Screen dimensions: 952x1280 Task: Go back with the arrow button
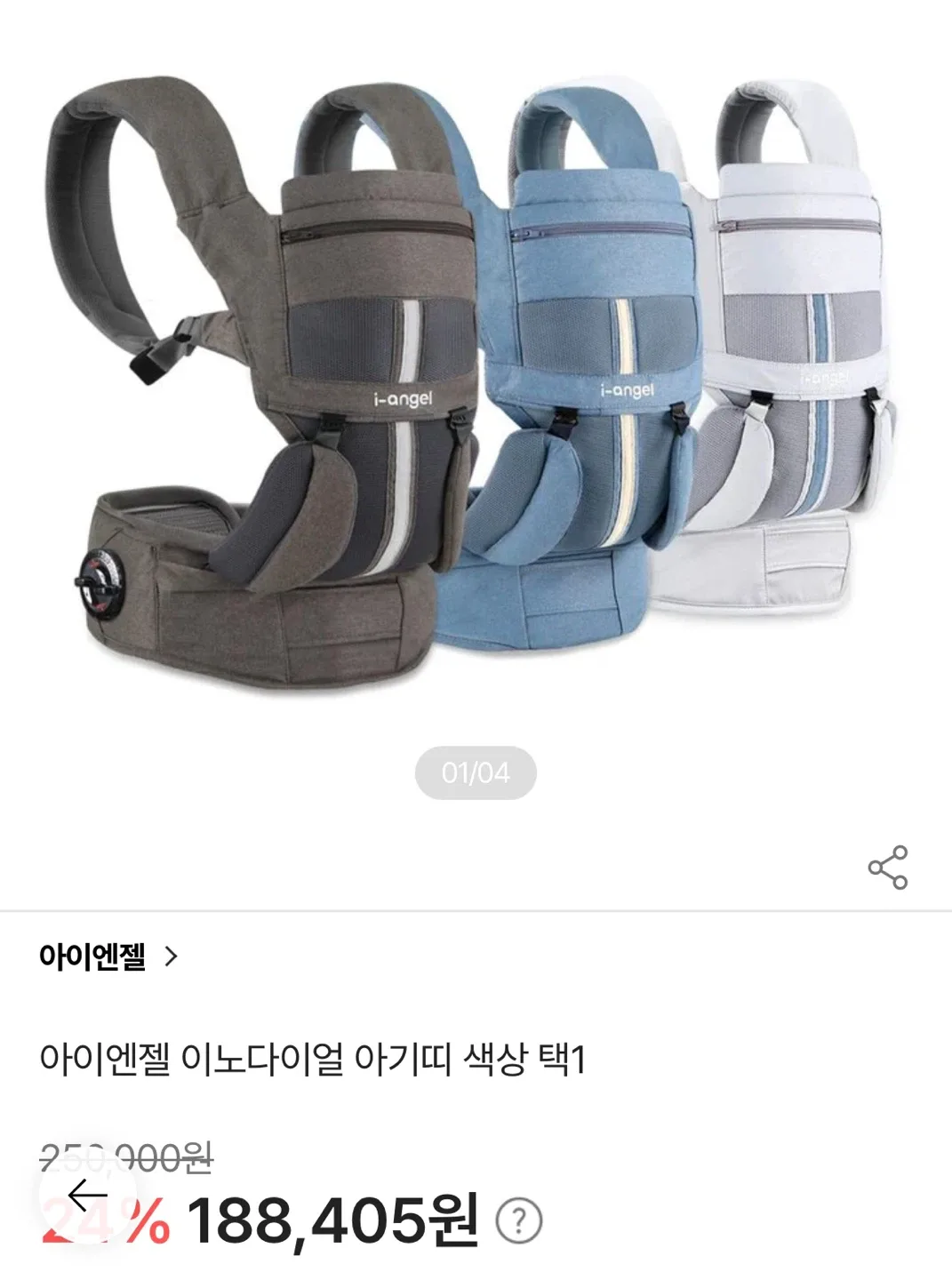[87, 1196]
